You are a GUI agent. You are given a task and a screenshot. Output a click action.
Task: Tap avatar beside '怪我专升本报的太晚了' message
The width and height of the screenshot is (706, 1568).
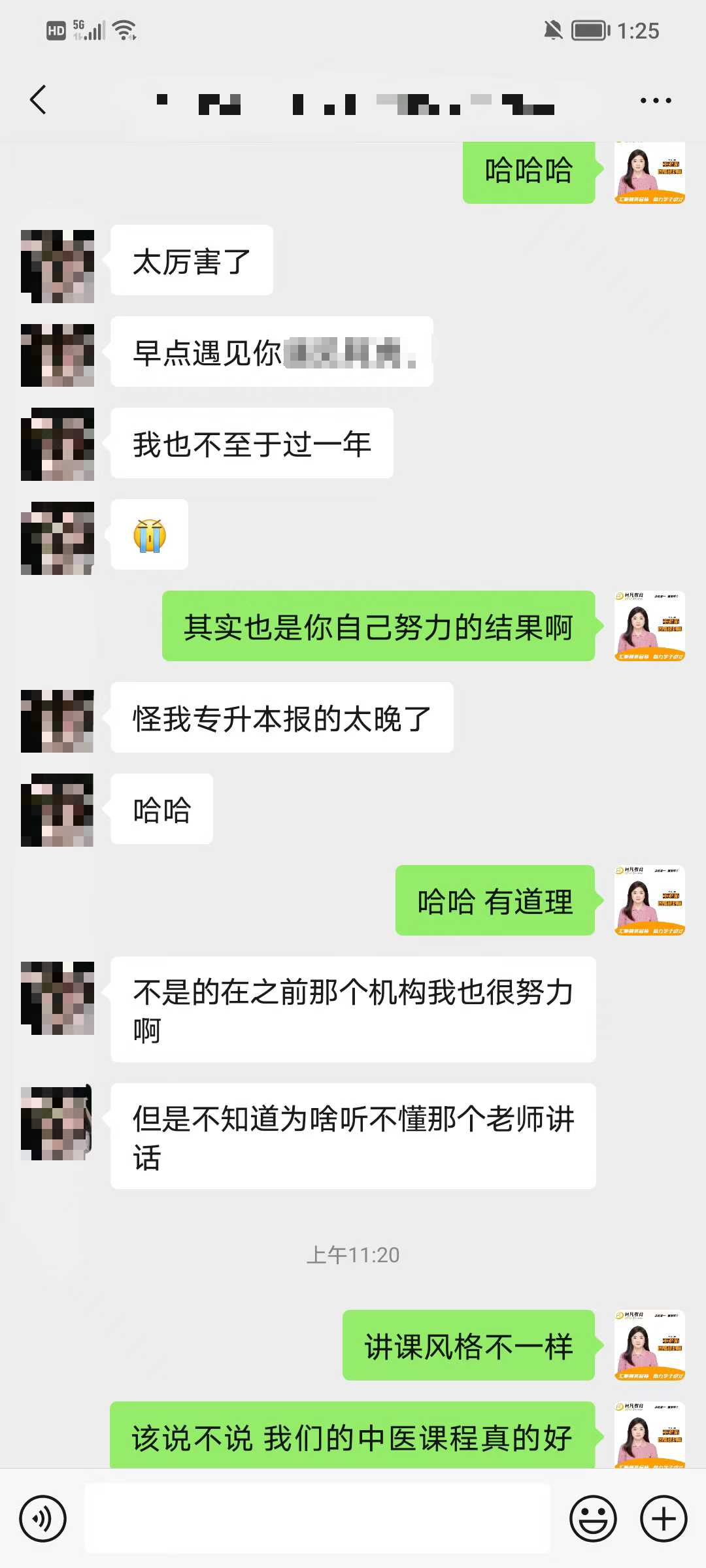[58, 721]
